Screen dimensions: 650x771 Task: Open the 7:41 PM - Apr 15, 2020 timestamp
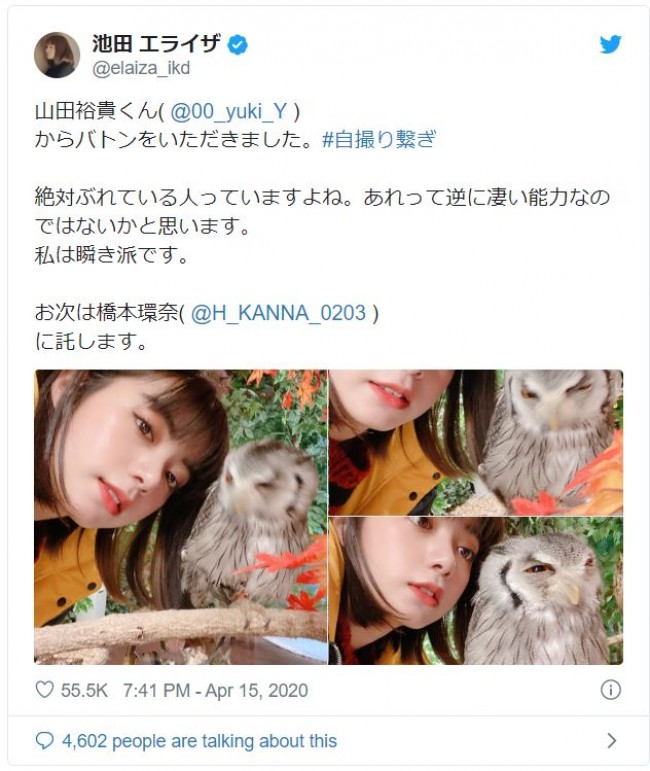215,690
